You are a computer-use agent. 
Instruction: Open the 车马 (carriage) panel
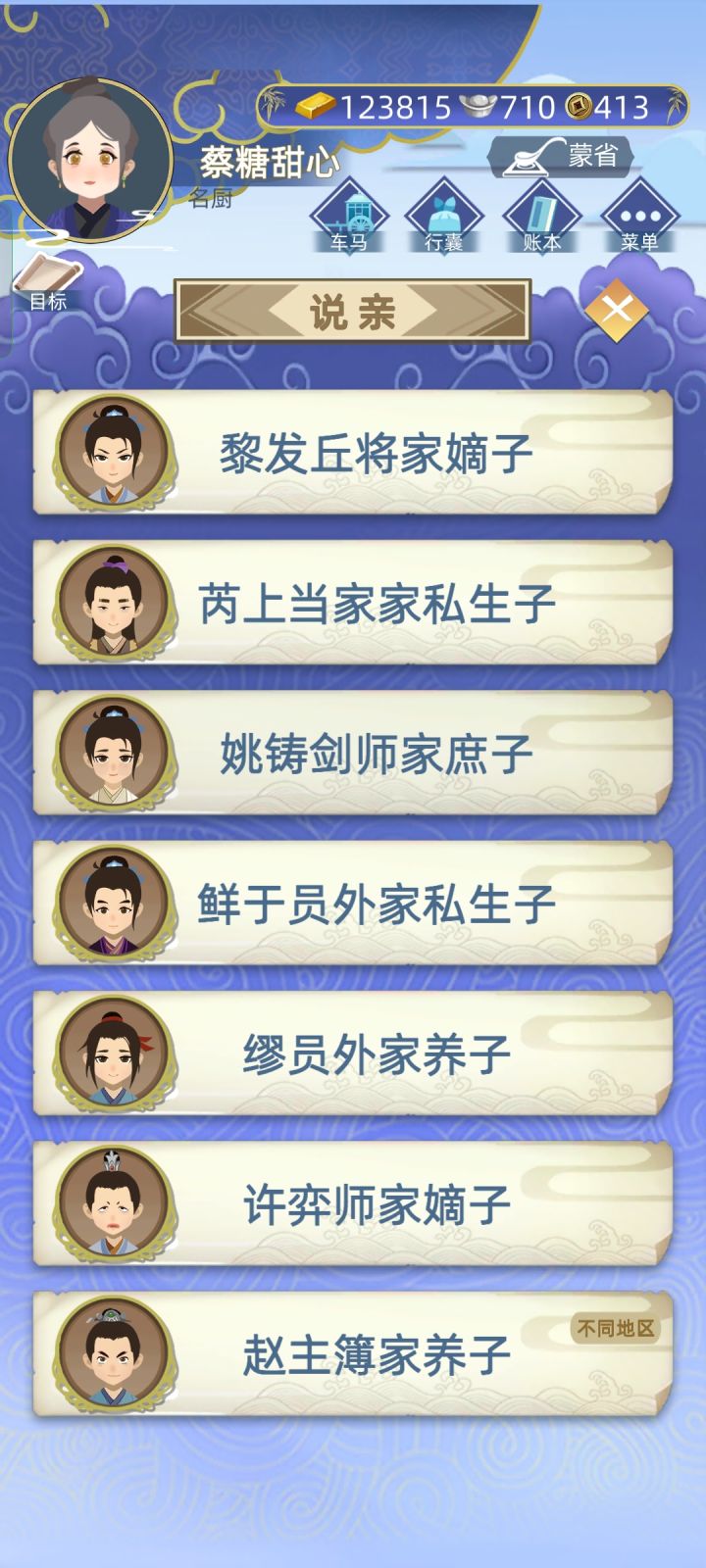[x=350, y=218]
